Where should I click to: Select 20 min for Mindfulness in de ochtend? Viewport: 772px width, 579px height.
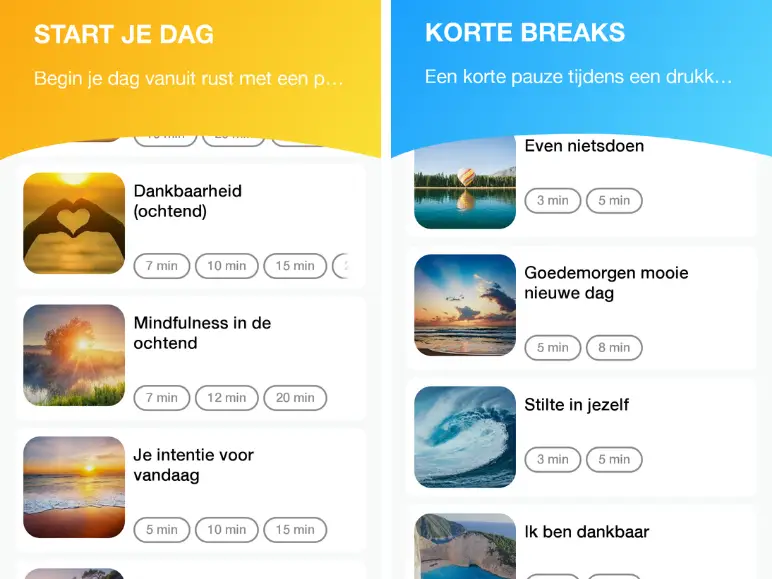[295, 398]
